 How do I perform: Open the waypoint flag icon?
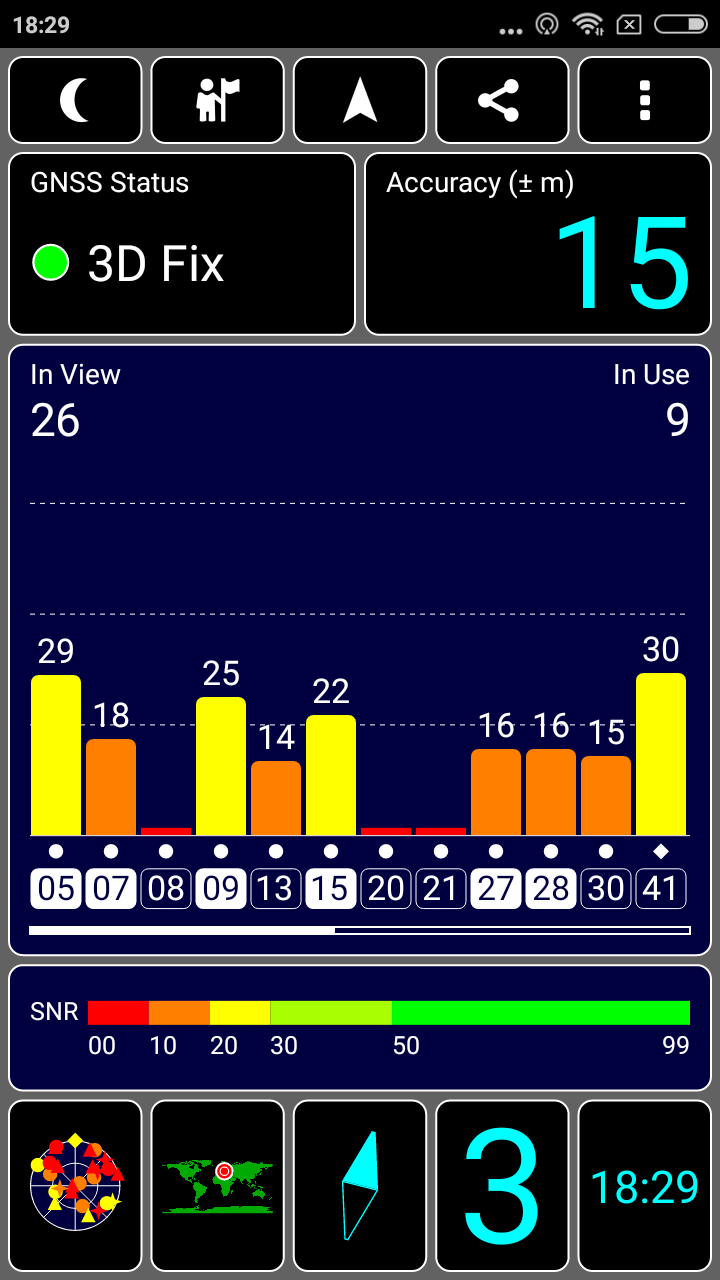[218, 100]
